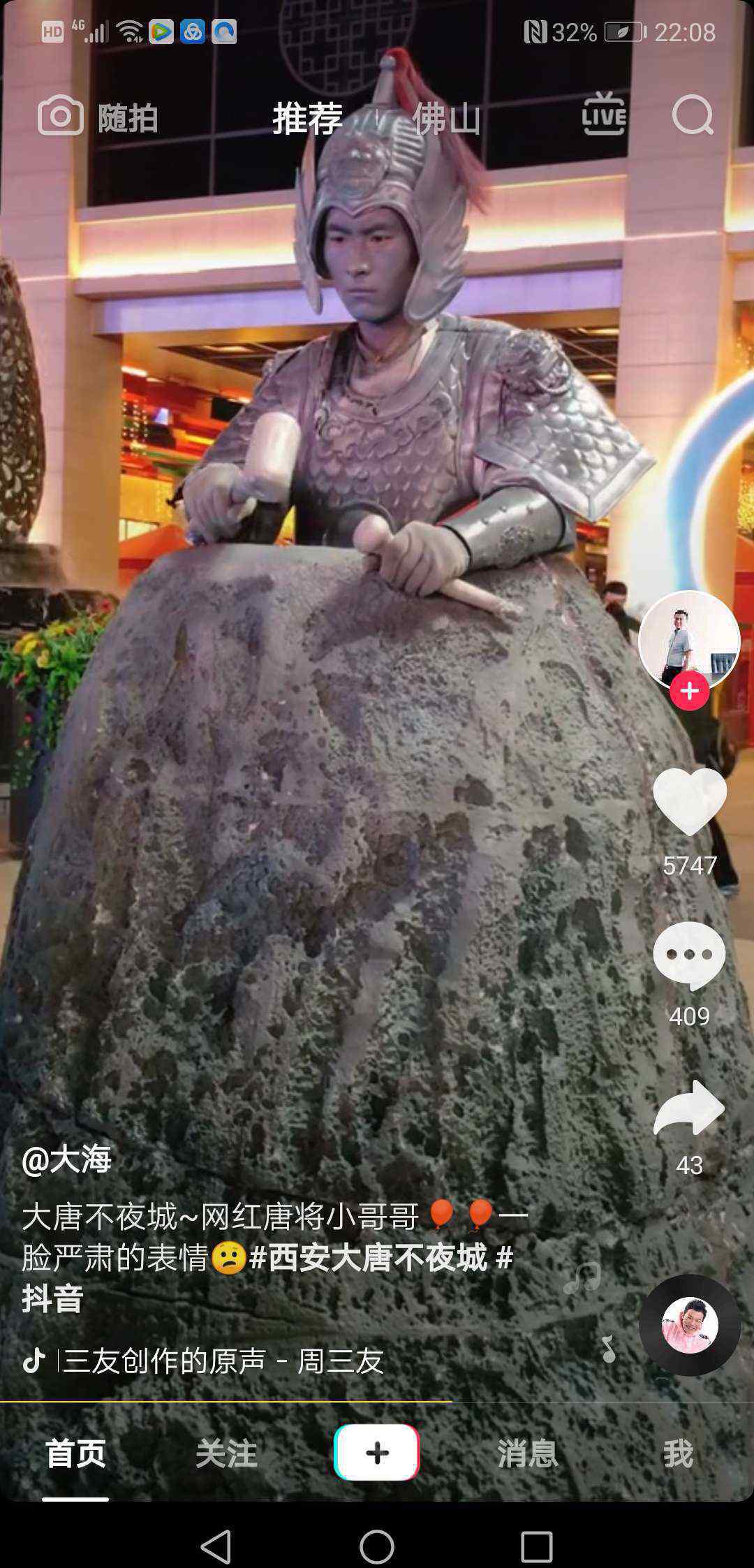Open the LIVE streams icon

pos(604,115)
